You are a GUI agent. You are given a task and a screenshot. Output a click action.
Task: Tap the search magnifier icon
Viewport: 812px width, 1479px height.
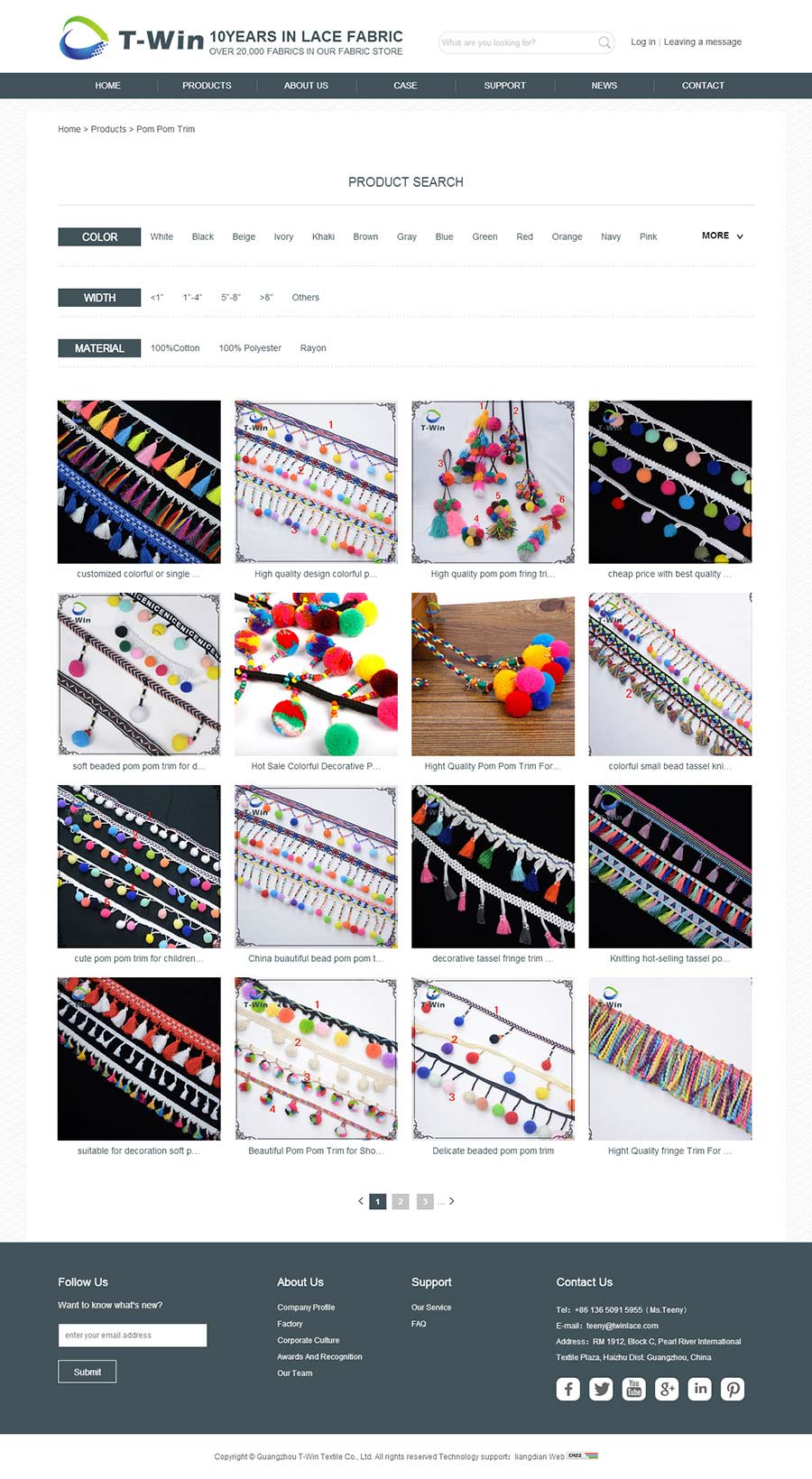click(604, 42)
